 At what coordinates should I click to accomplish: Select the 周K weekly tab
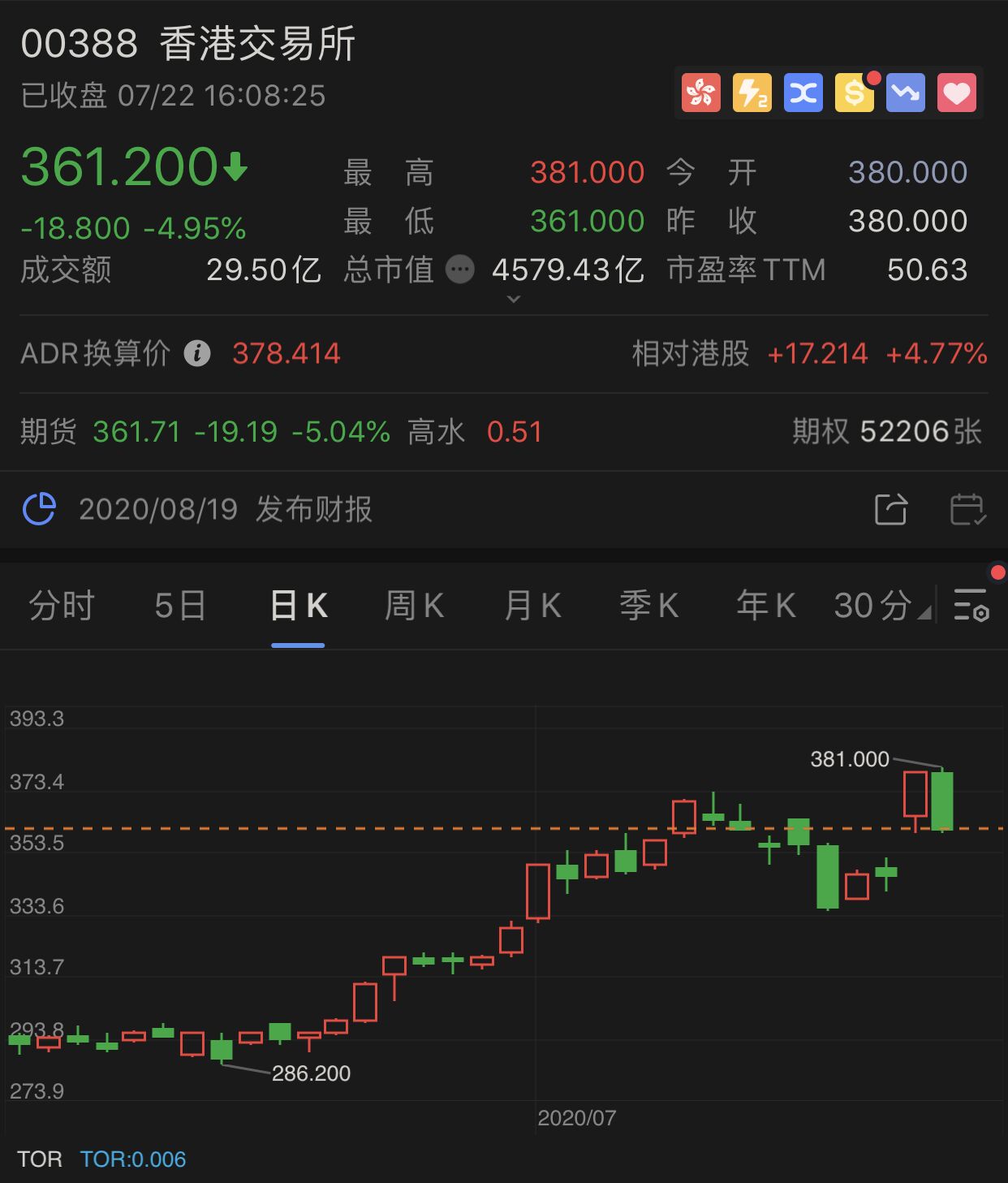point(414,606)
